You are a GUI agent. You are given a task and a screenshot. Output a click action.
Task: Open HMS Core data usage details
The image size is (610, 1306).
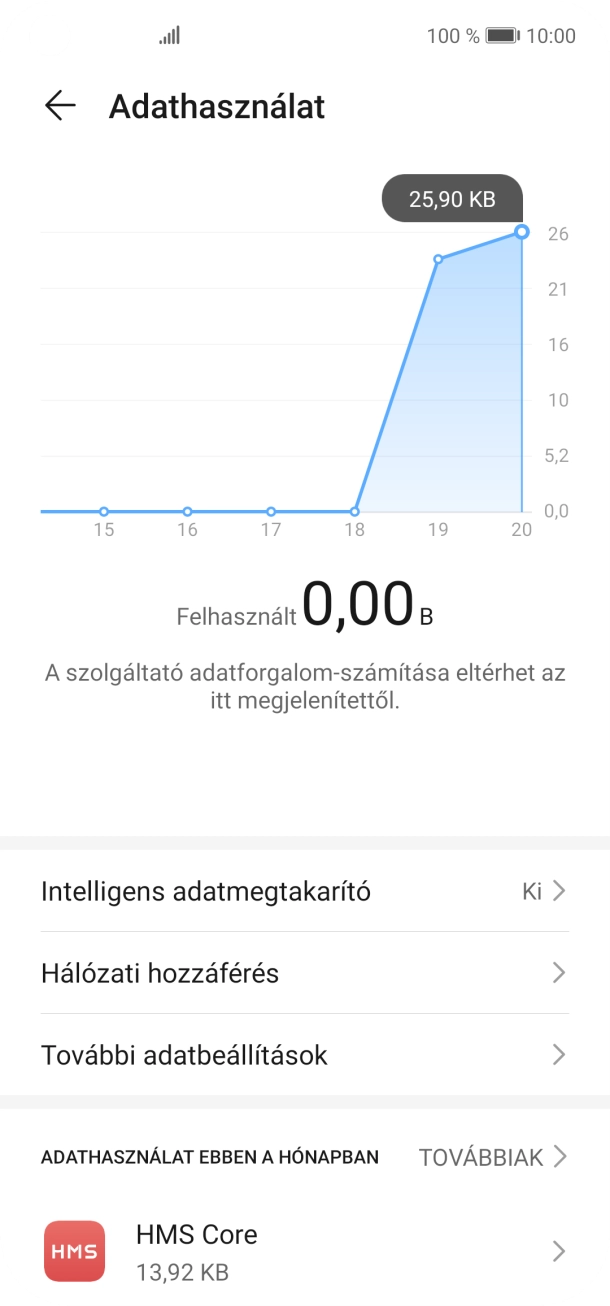click(304, 1251)
